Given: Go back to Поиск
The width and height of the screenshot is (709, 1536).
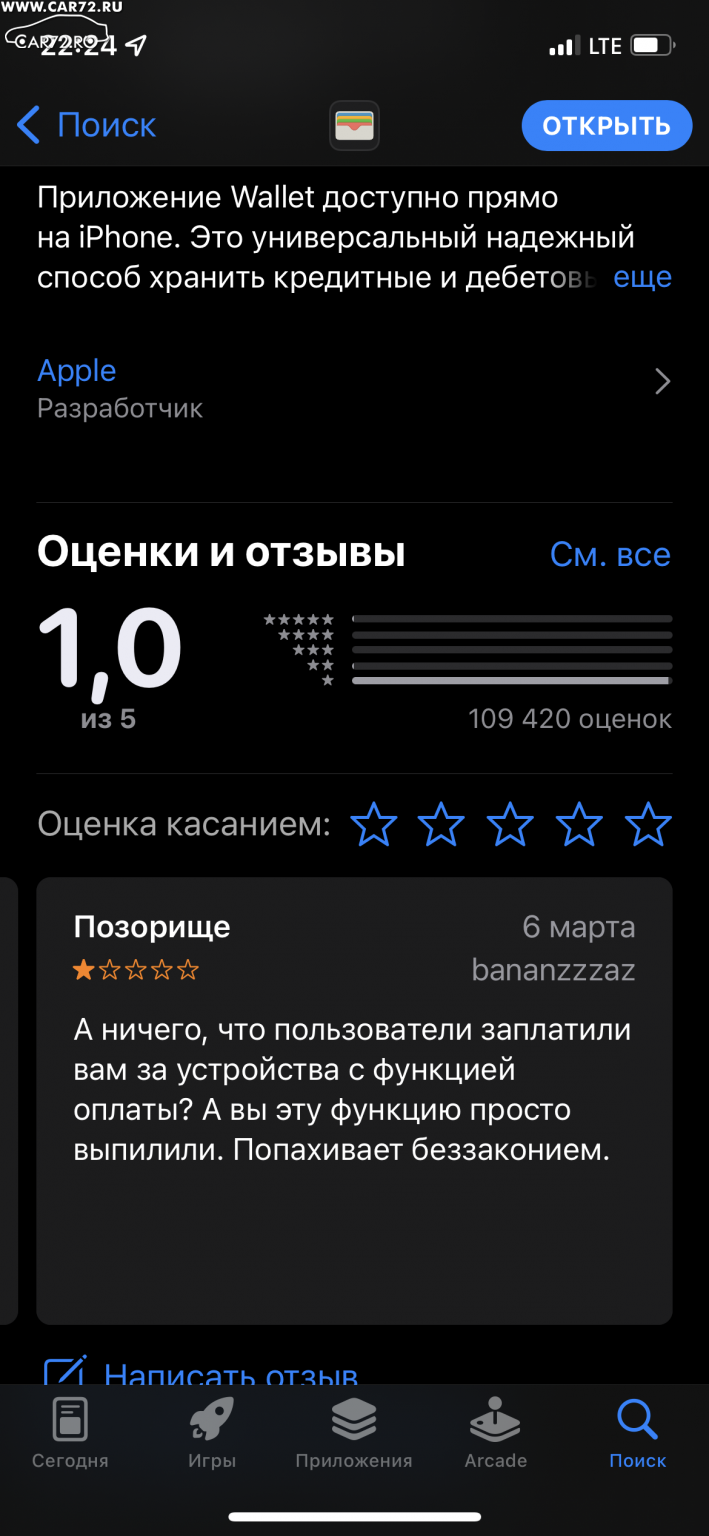Looking at the screenshot, I should coord(87,126).
